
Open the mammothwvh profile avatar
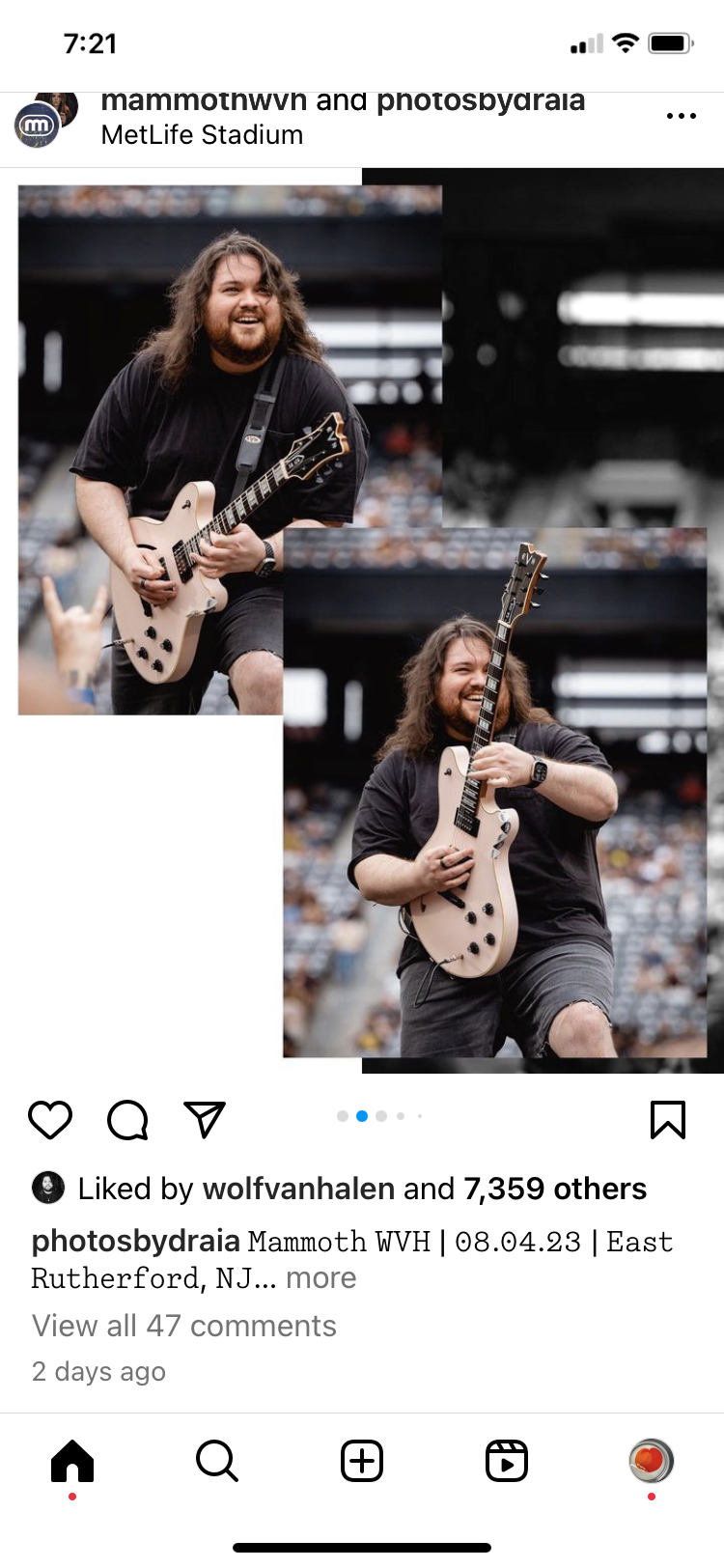click(39, 124)
